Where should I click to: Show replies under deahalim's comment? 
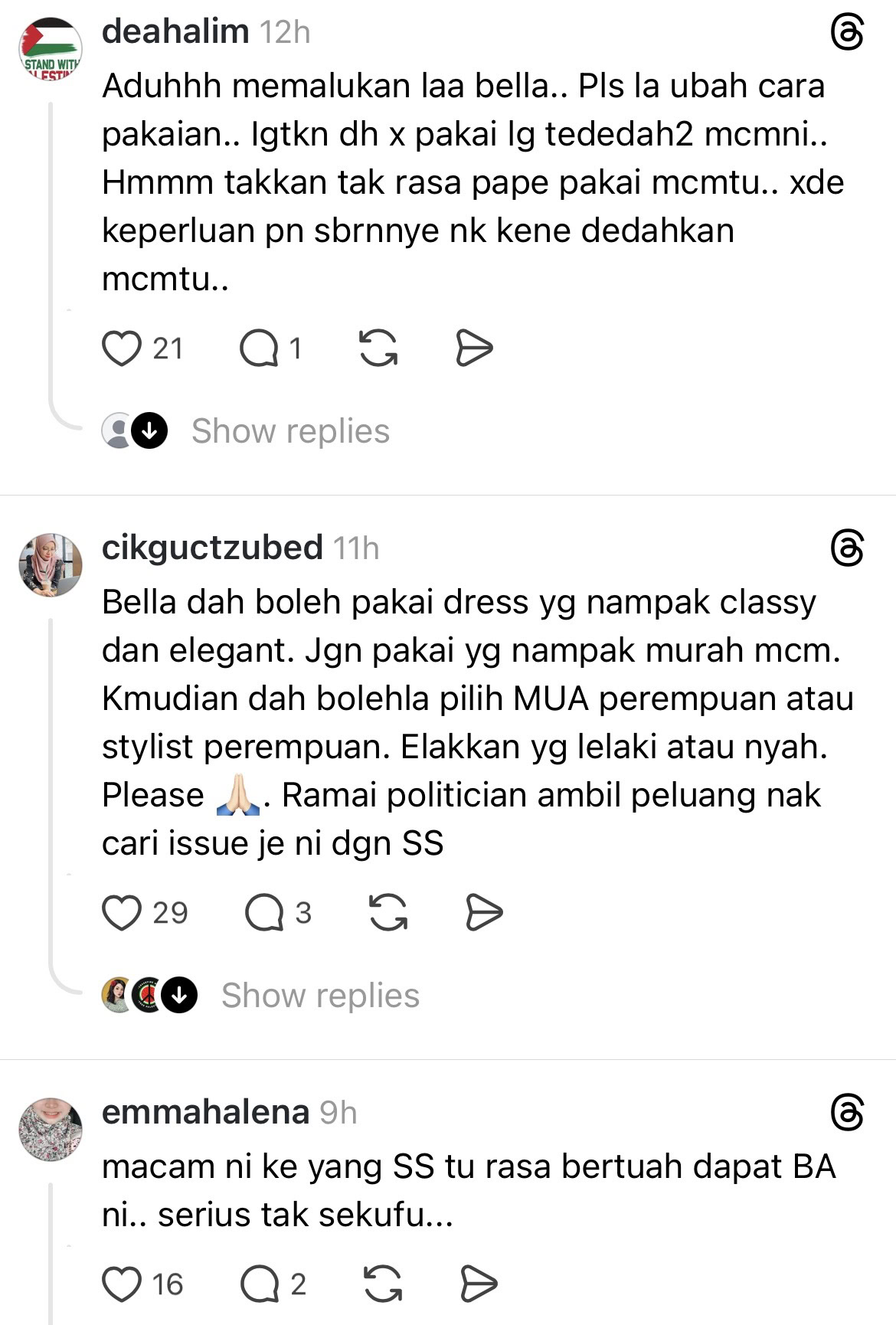coord(289,431)
